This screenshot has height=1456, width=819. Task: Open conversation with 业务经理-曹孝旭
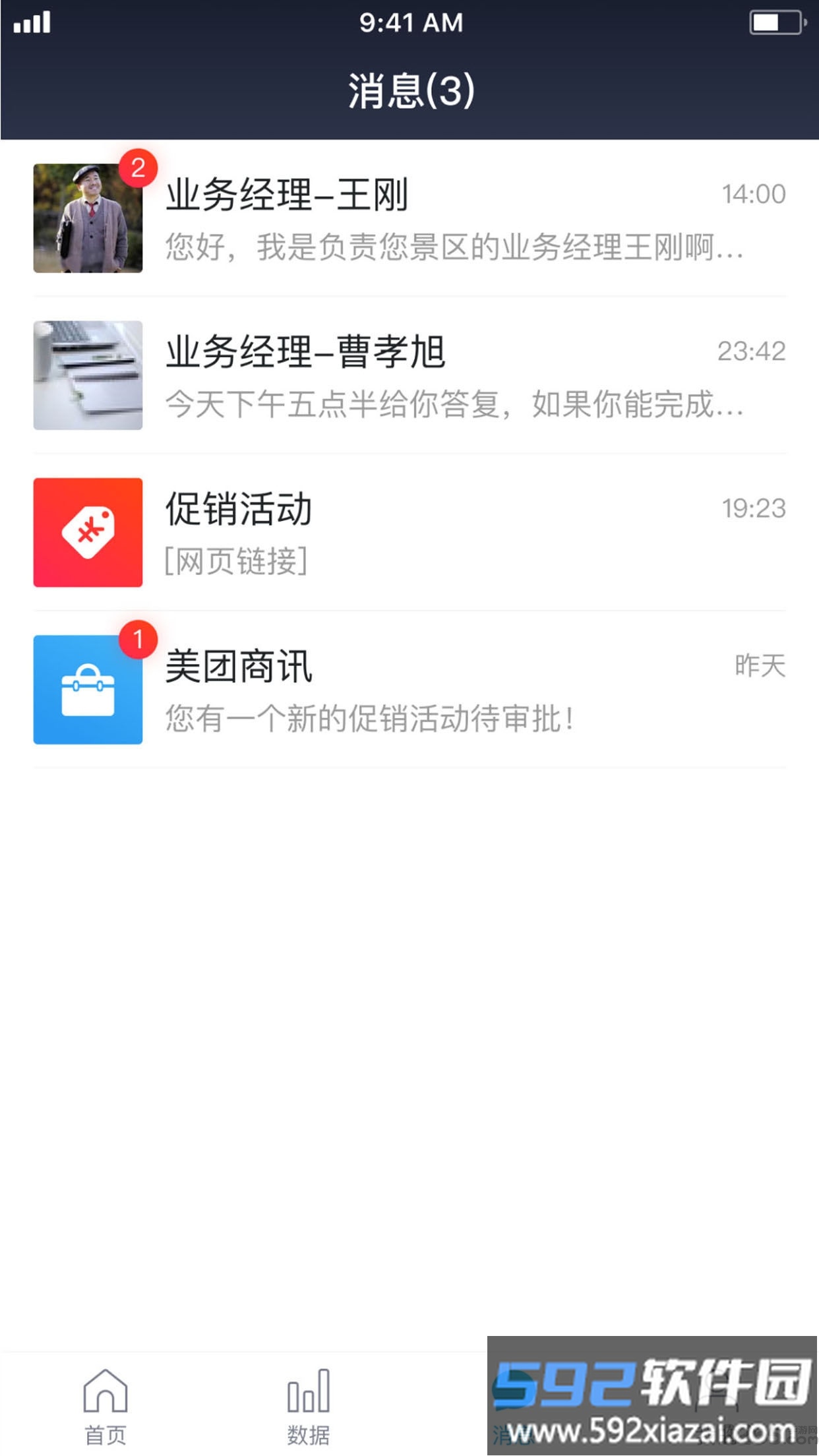point(409,376)
